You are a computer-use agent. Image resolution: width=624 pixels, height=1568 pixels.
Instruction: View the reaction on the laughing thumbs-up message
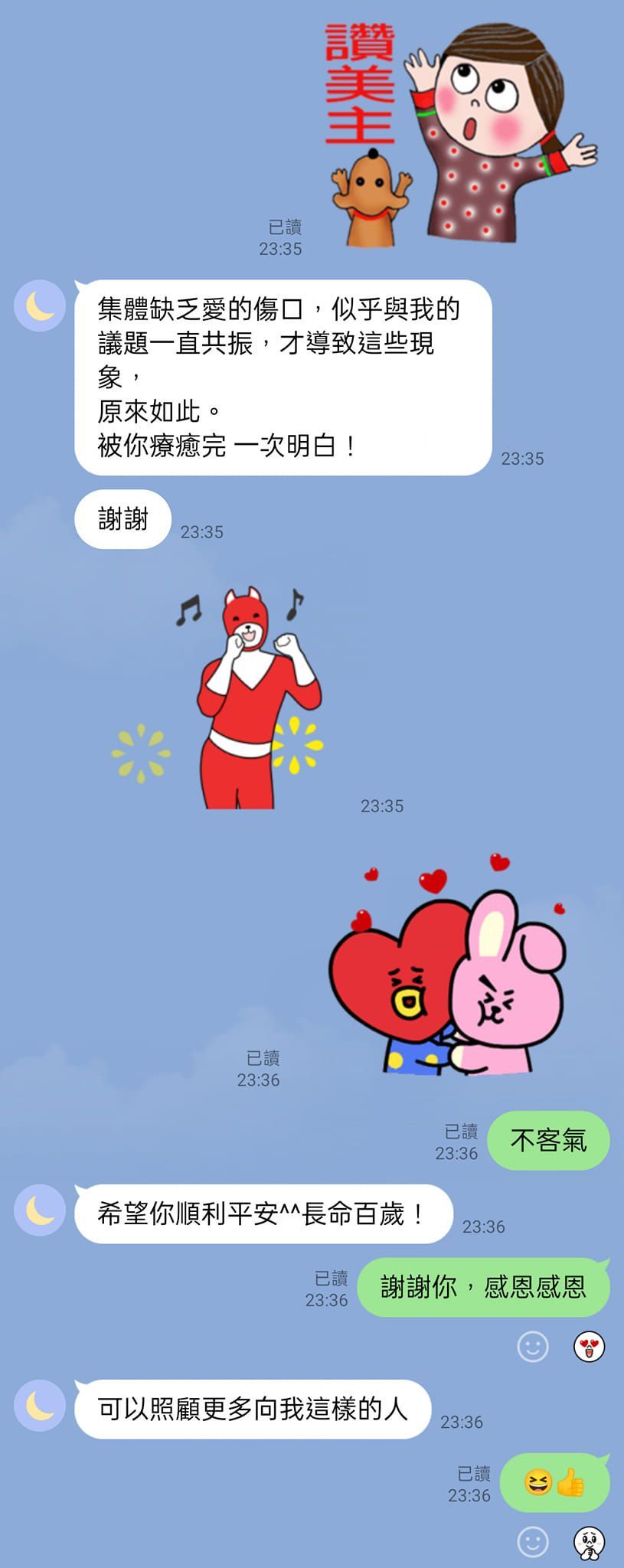(x=589, y=1541)
